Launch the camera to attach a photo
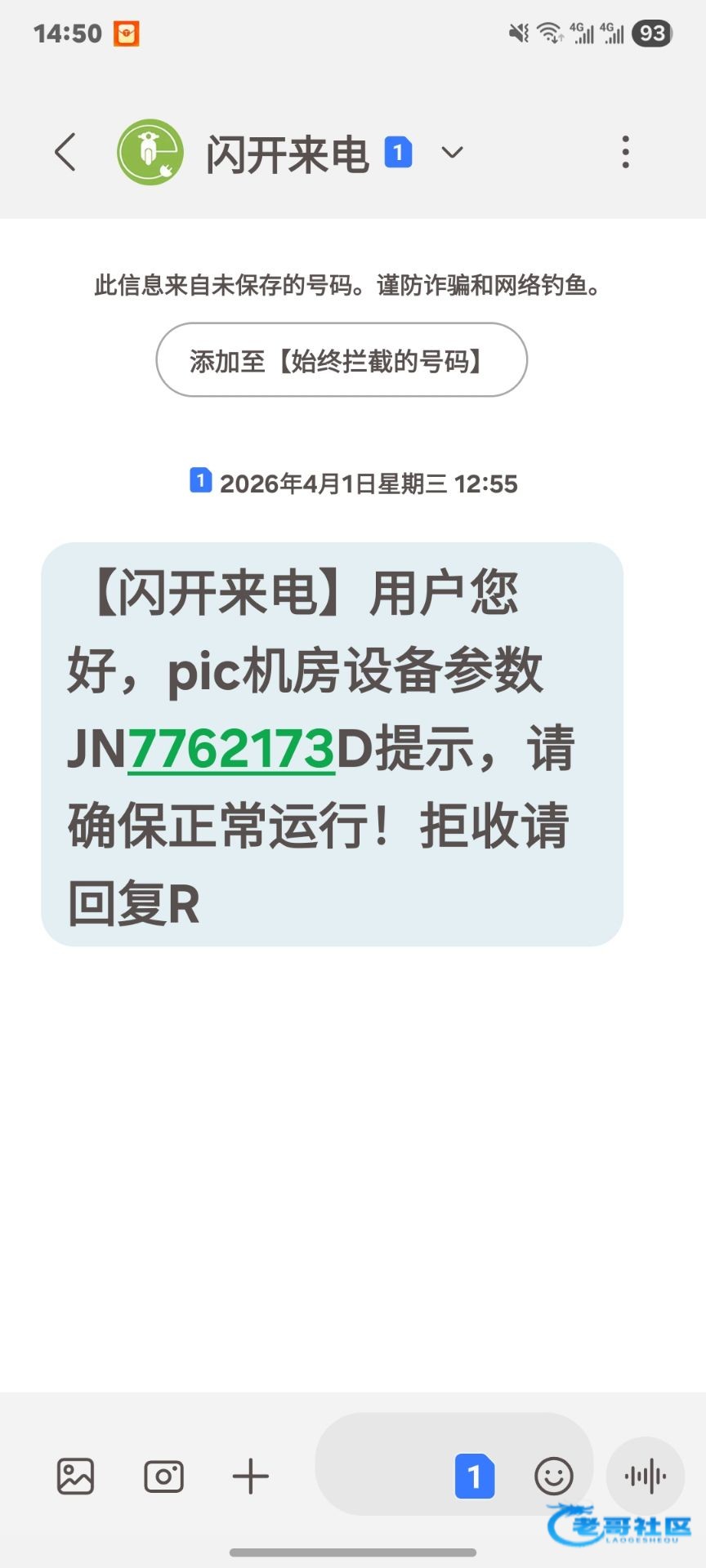The height and width of the screenshot is (1568, 706). (x=163, y=1476)
